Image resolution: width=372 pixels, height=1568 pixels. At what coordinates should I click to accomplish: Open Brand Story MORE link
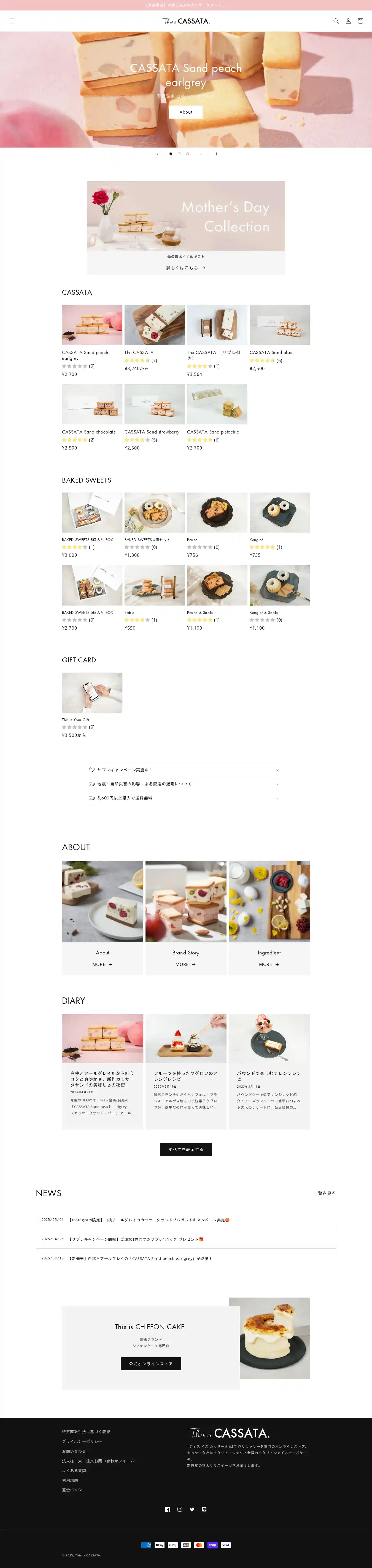[x=185, y=964]
